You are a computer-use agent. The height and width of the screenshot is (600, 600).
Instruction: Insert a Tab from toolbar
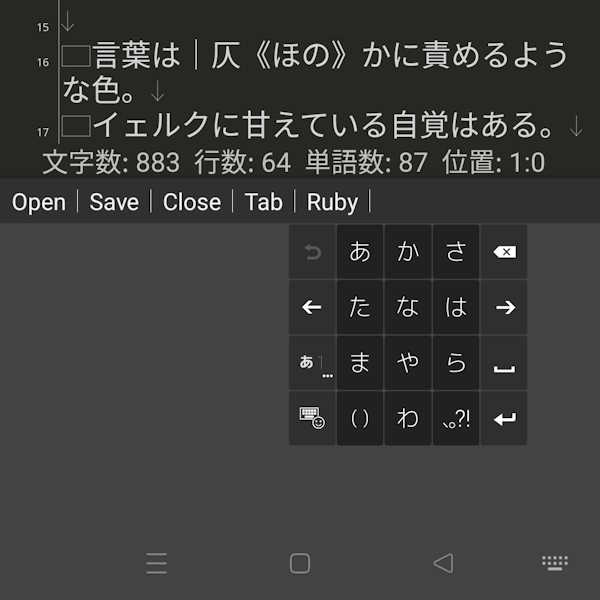point(264,202)
